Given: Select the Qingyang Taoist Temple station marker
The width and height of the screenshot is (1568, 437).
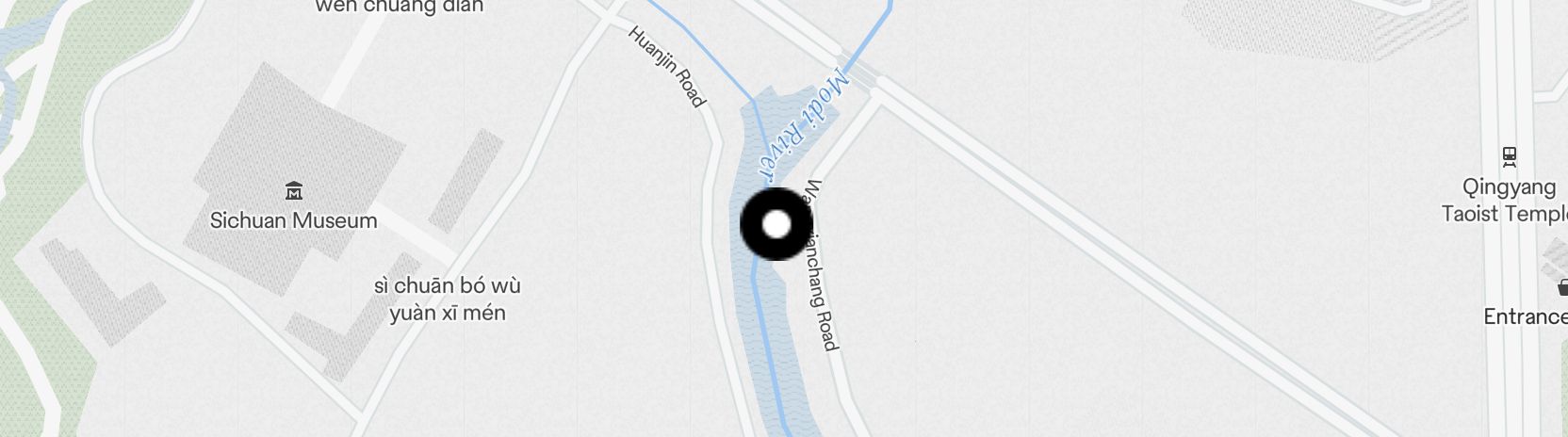Looking at the screenshot, I should click(x=1510, y=155).
